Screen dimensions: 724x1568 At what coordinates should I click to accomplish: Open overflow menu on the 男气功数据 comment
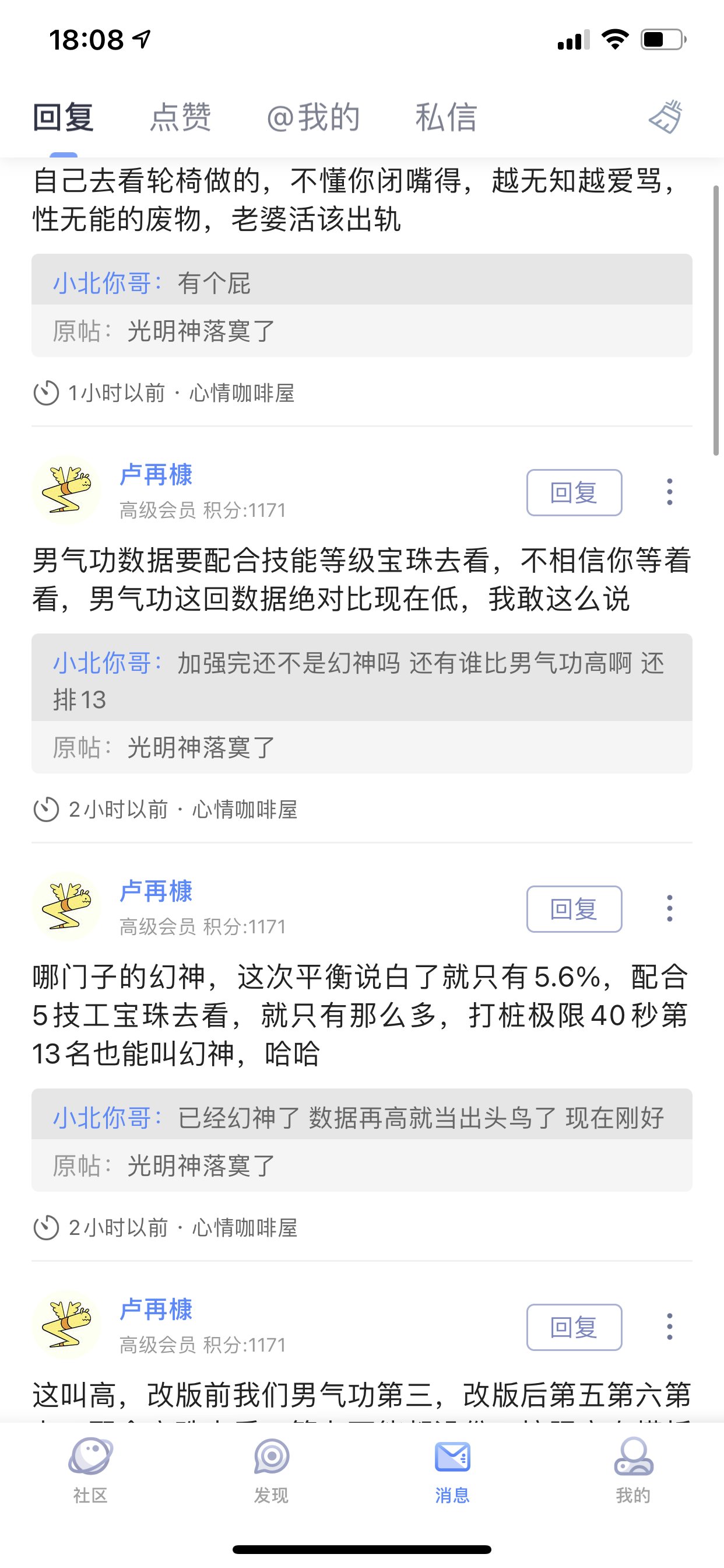pyautogui.click(x=669, y=492)
